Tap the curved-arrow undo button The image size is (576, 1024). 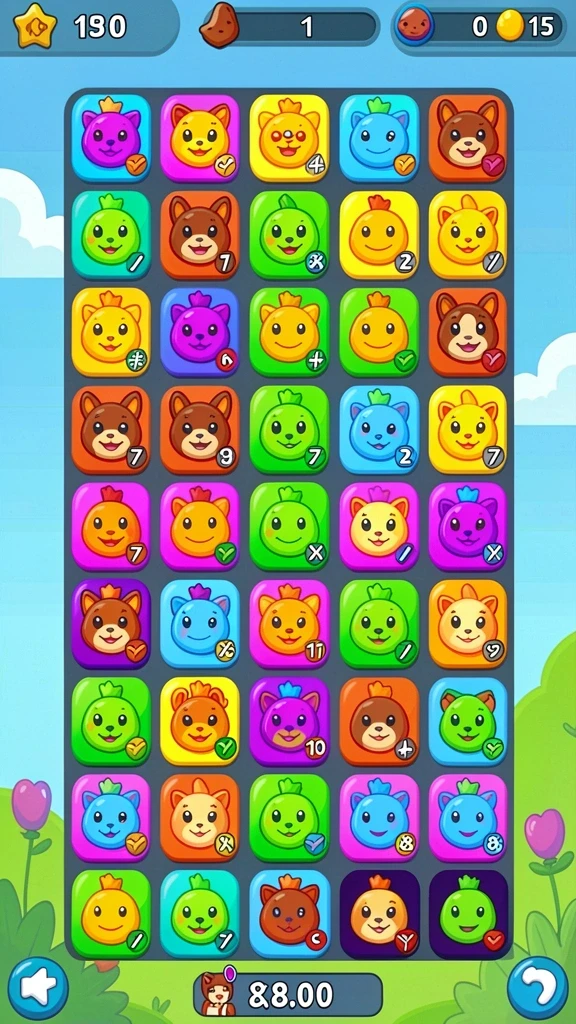[x=537, y=986]
